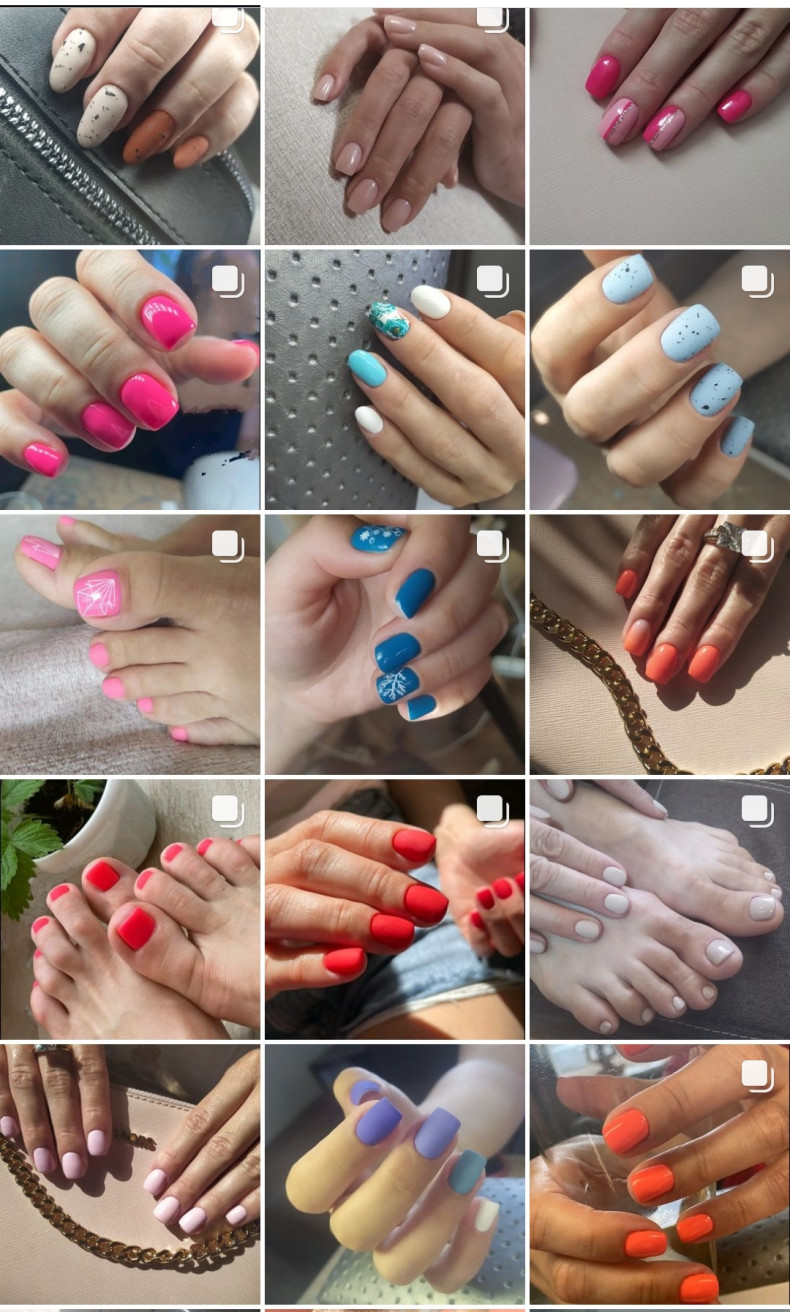Open the pink pedicure with geometric design
Screen dimensions: 790x1312
(130, 645)
